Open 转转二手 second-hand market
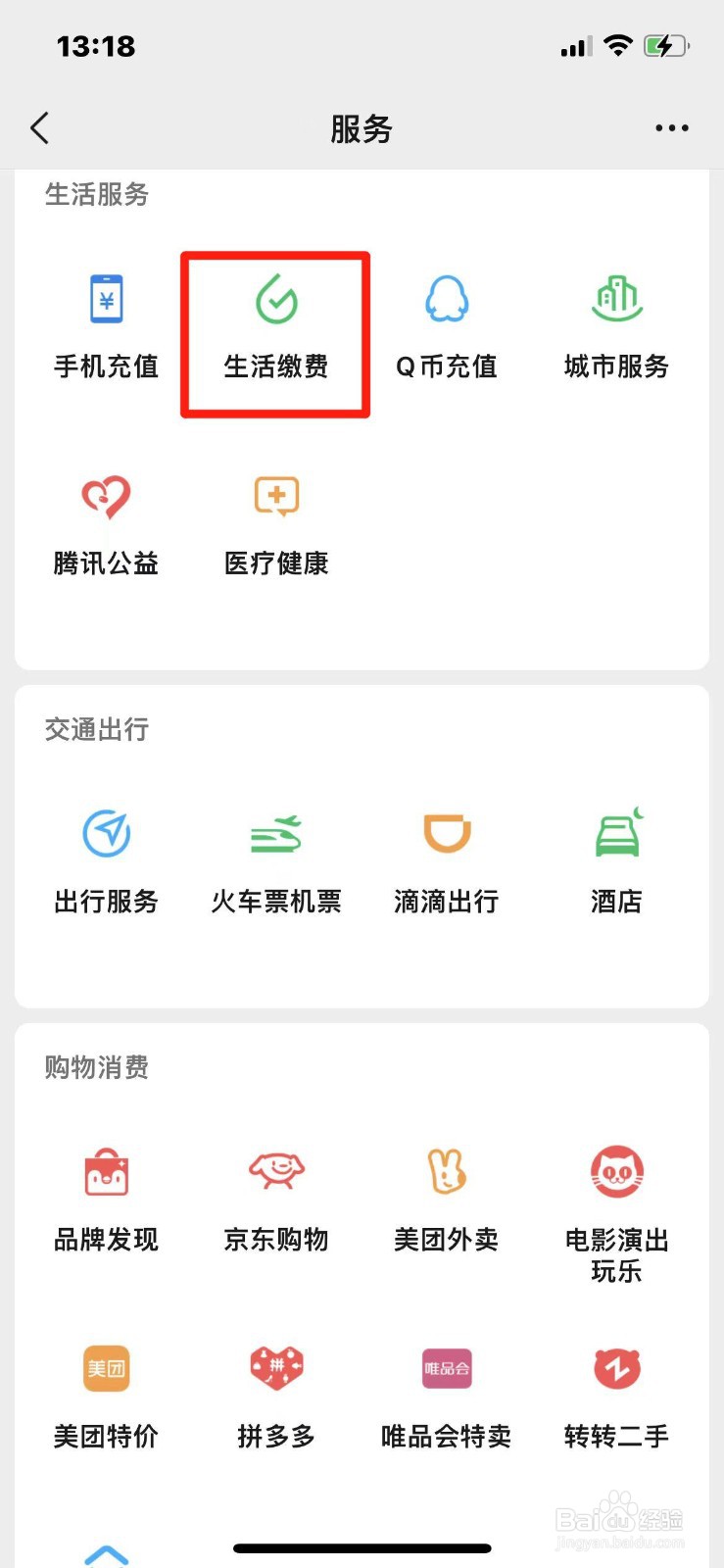Screen dimensions: 724x1568 click(x=616, y=1396)
